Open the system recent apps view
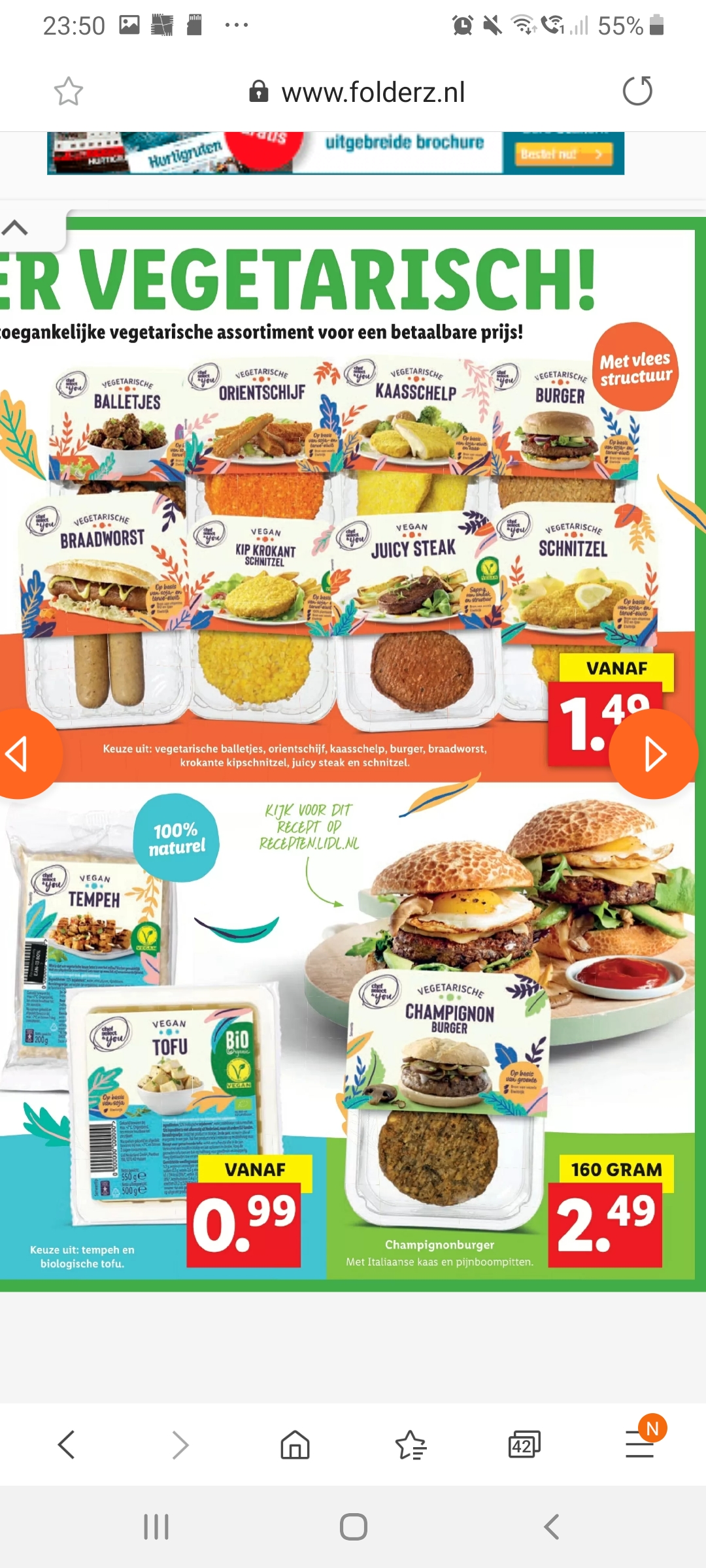This screenshot has width=706, height=1568. pyautogui.click(x=156, y=1527)
